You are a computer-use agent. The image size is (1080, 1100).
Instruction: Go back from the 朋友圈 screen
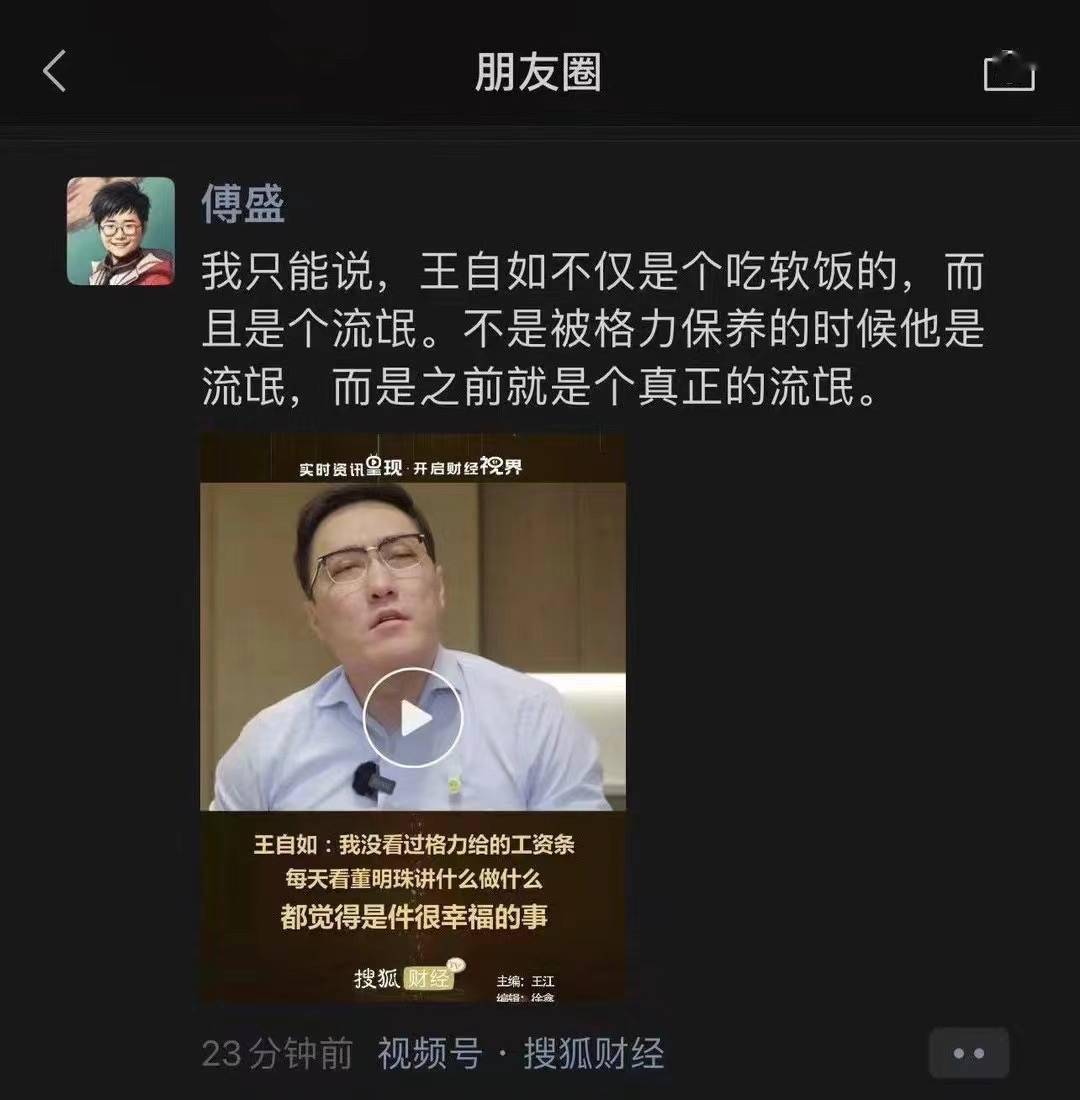pos(55,72)
